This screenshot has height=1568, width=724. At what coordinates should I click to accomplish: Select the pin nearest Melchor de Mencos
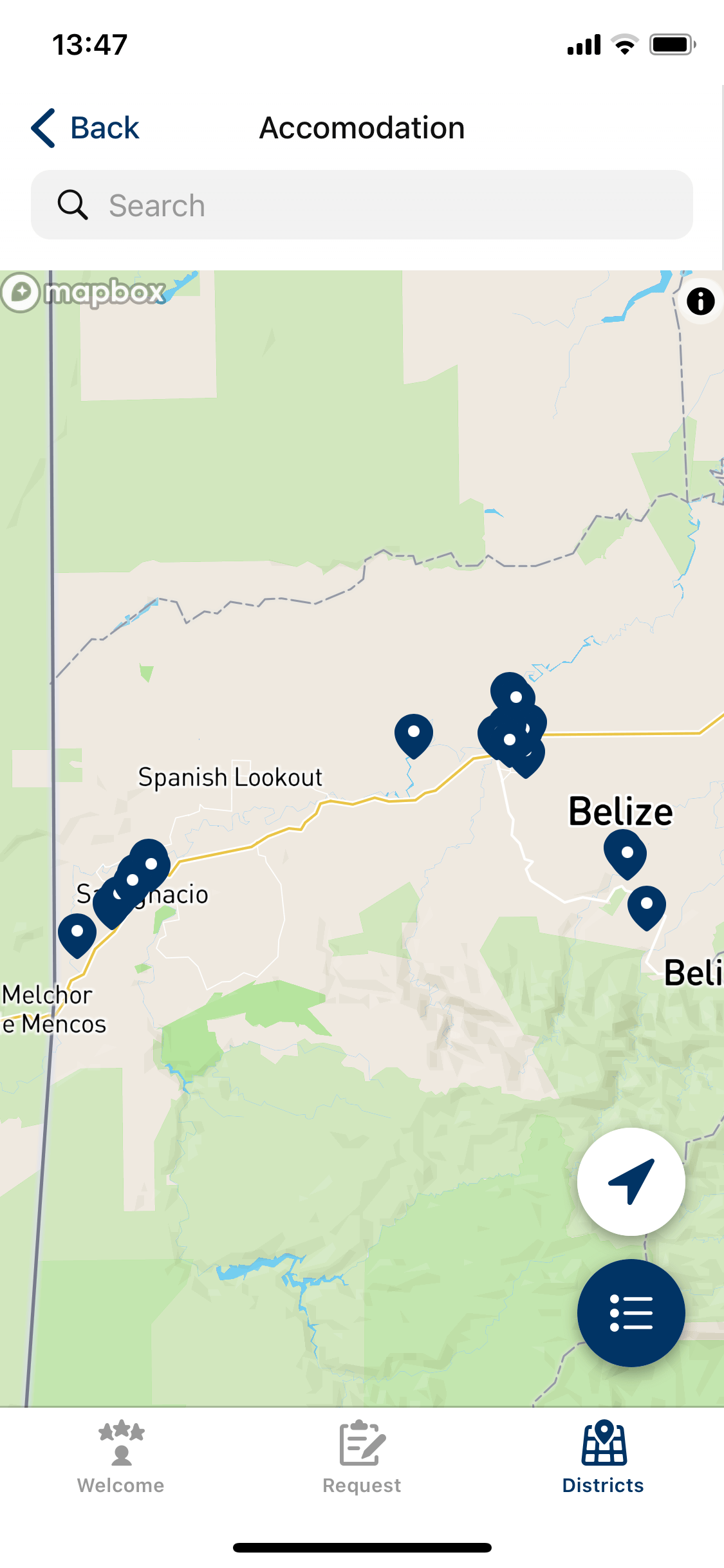click(x=77, y=933)
